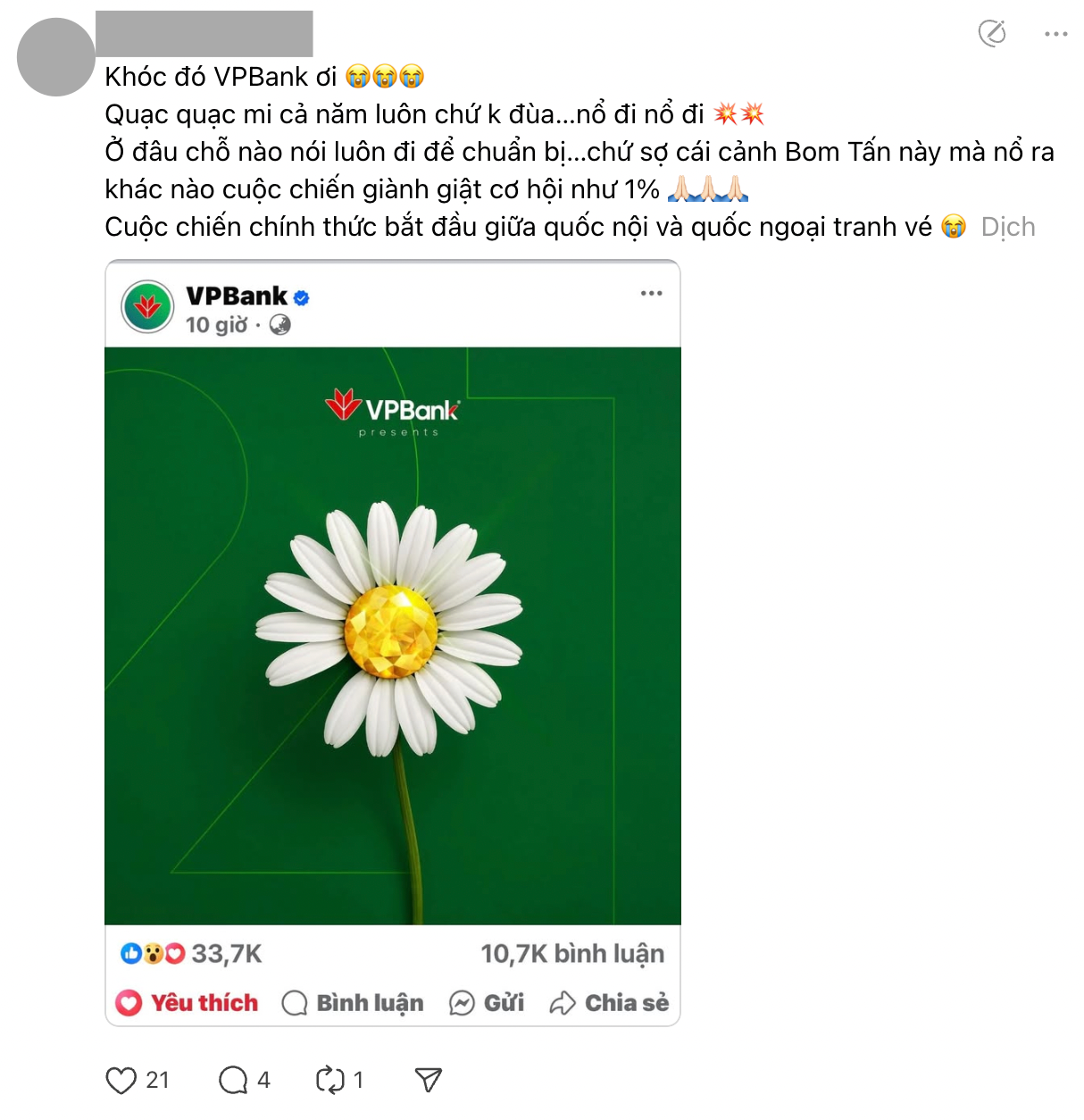Repost this thread
This screenshot has width=1084, height=1120.
329,1080
